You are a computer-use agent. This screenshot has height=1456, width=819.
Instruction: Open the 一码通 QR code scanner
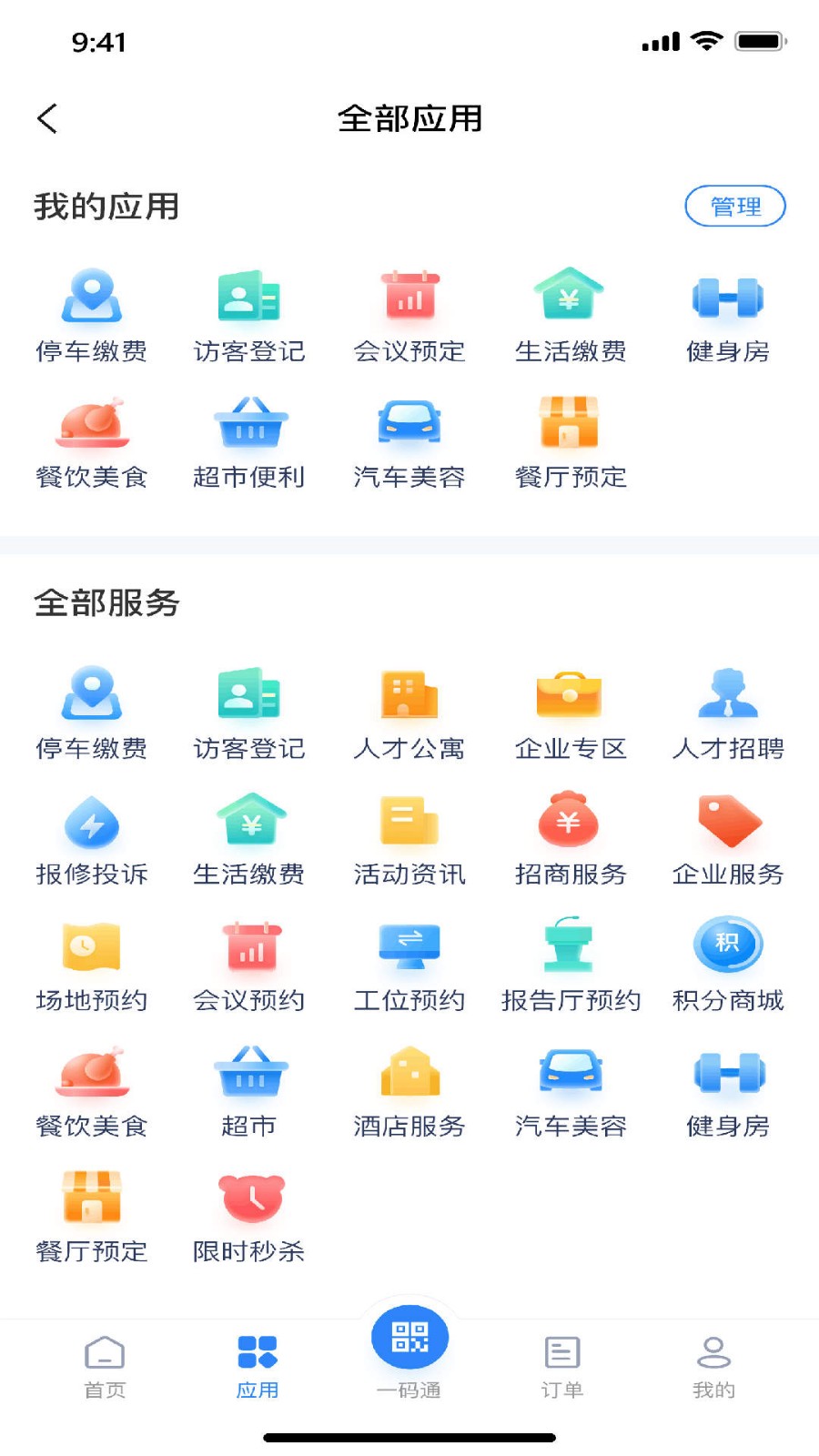click(x=409, y=1338)
